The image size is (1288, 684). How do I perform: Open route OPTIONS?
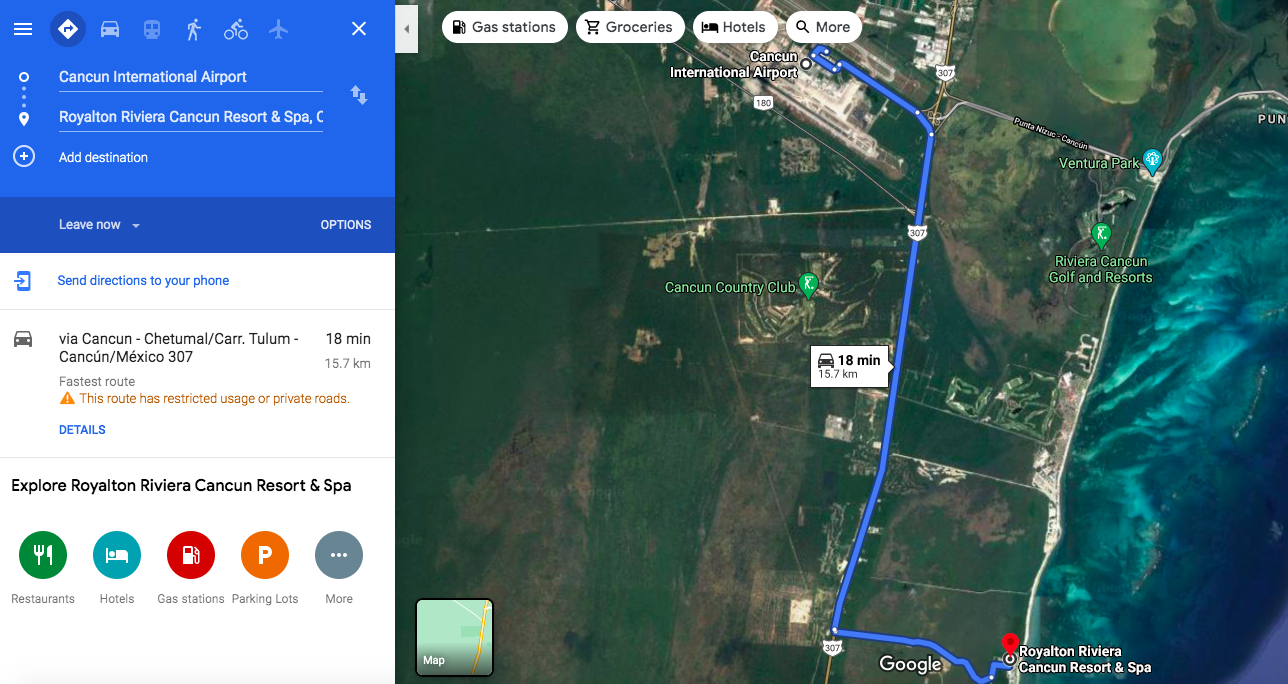(346, 225)
